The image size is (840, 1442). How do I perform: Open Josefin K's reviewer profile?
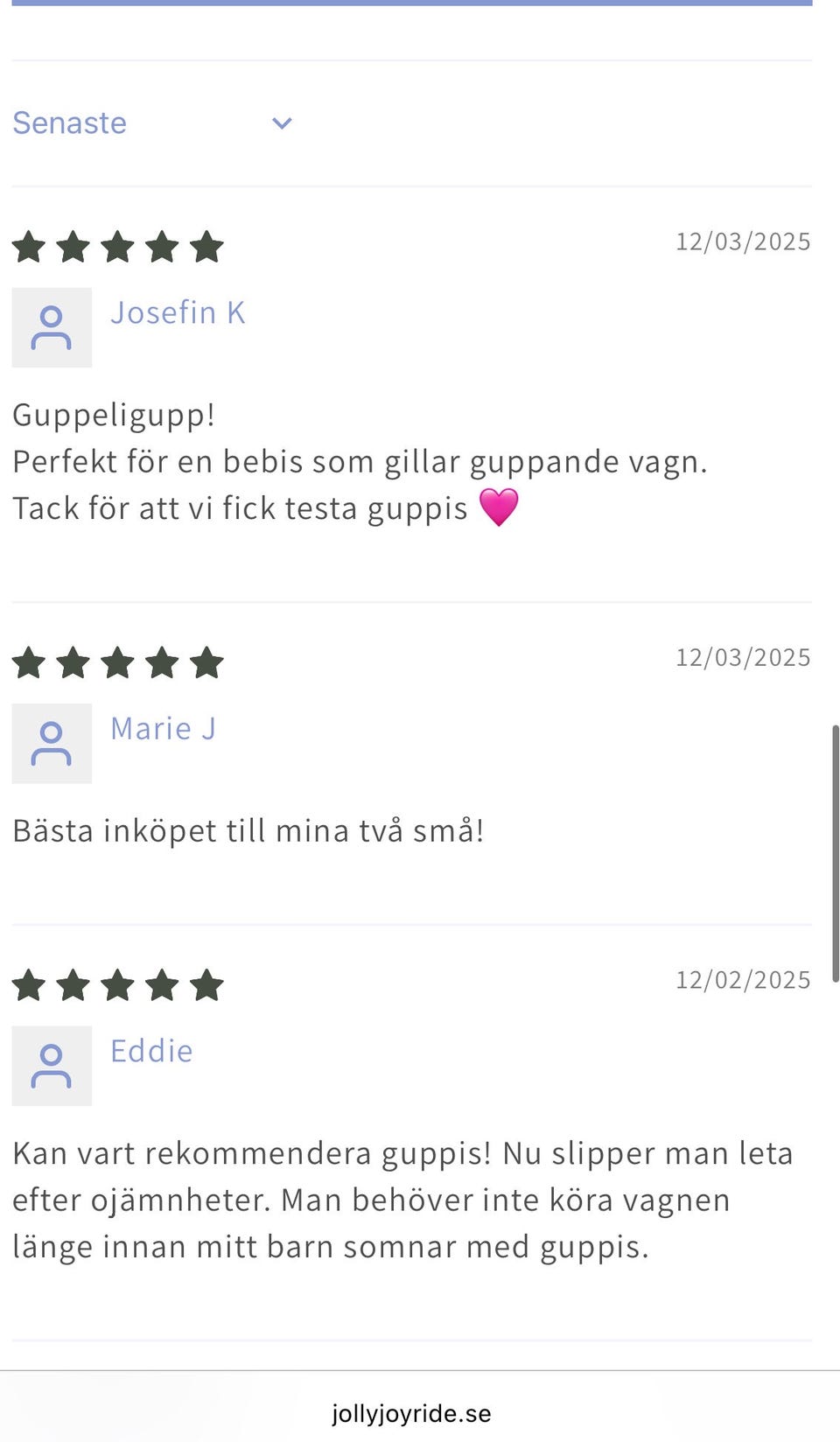point(178,311)
